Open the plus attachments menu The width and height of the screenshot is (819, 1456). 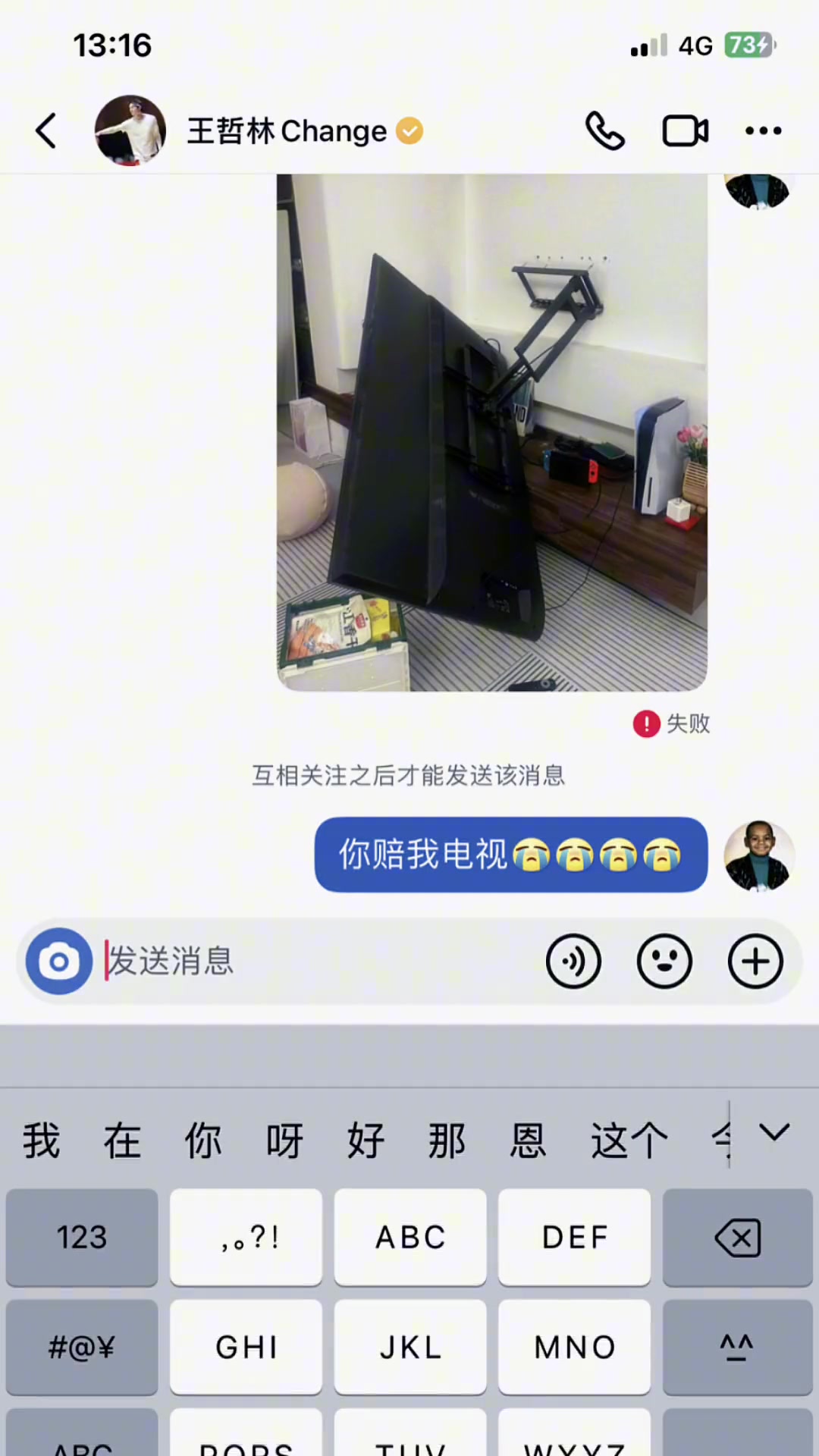755,961
